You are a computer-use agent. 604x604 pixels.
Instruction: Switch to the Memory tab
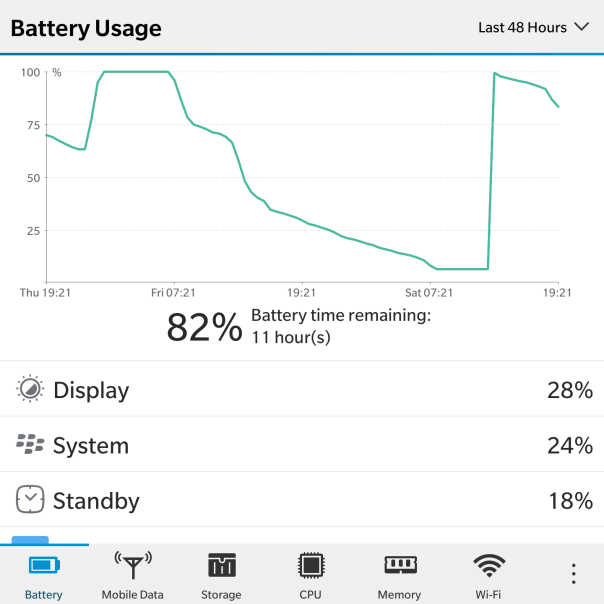coord(399,575)
